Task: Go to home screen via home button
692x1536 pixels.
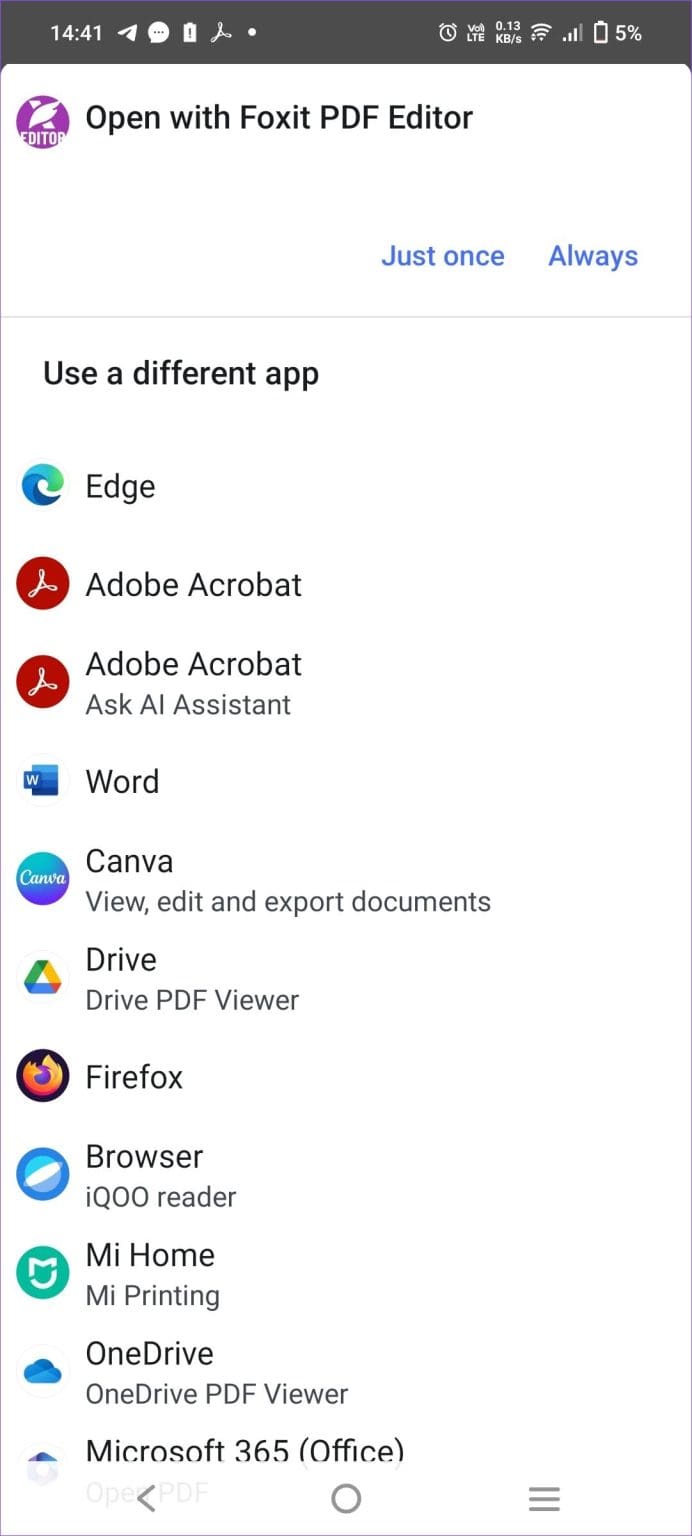Action: click(346, 1498)
